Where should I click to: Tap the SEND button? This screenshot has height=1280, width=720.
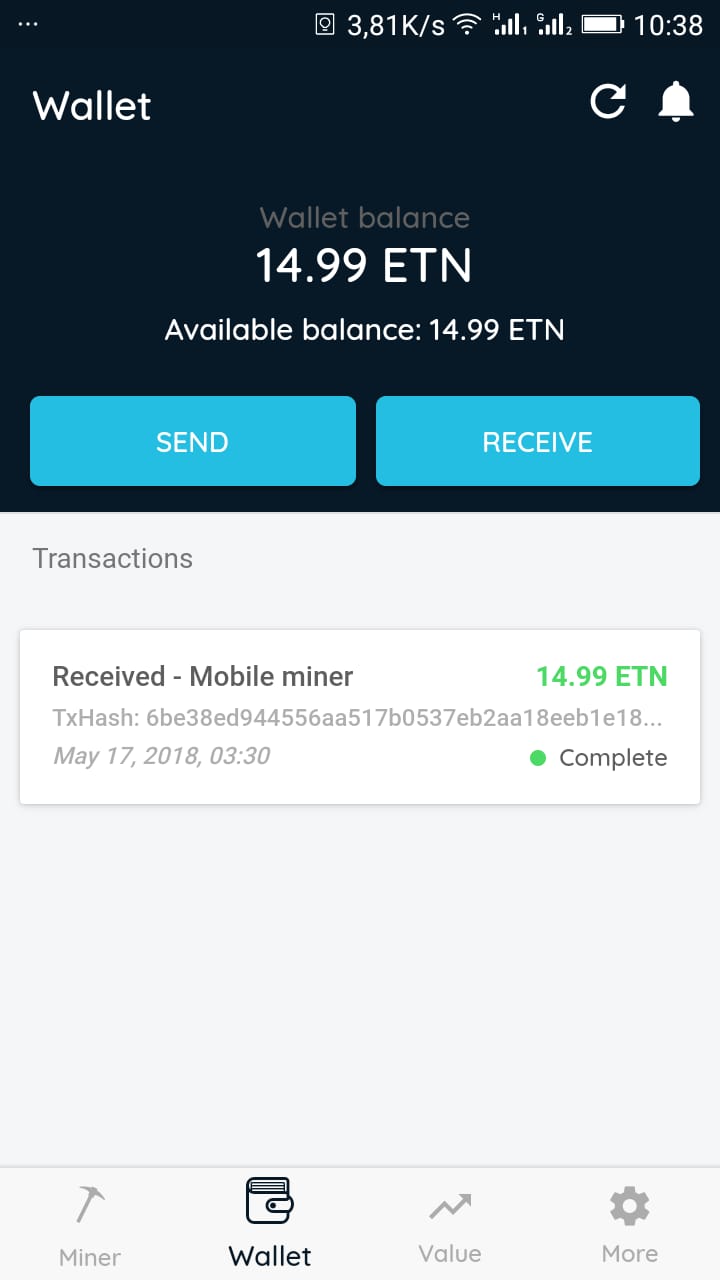click(193, 441)
